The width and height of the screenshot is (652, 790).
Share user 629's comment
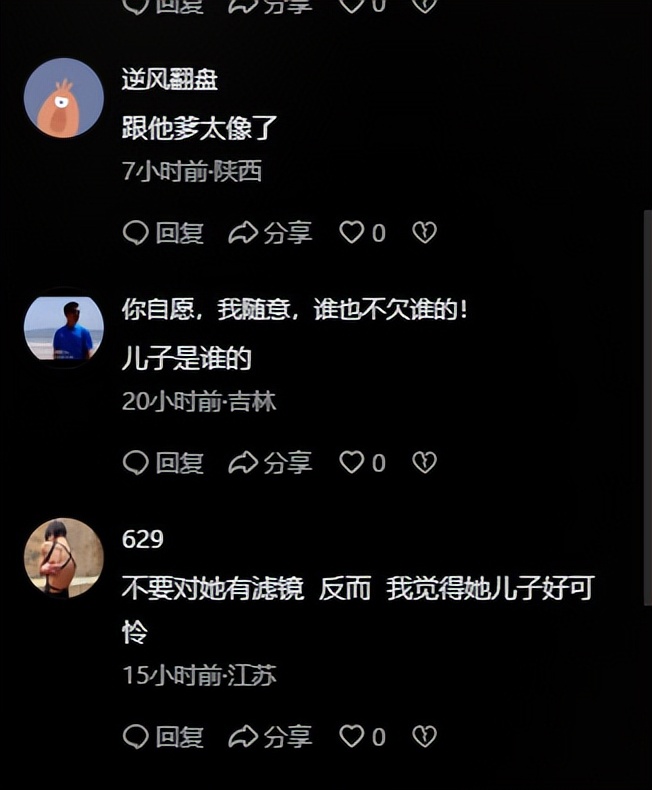270,737
